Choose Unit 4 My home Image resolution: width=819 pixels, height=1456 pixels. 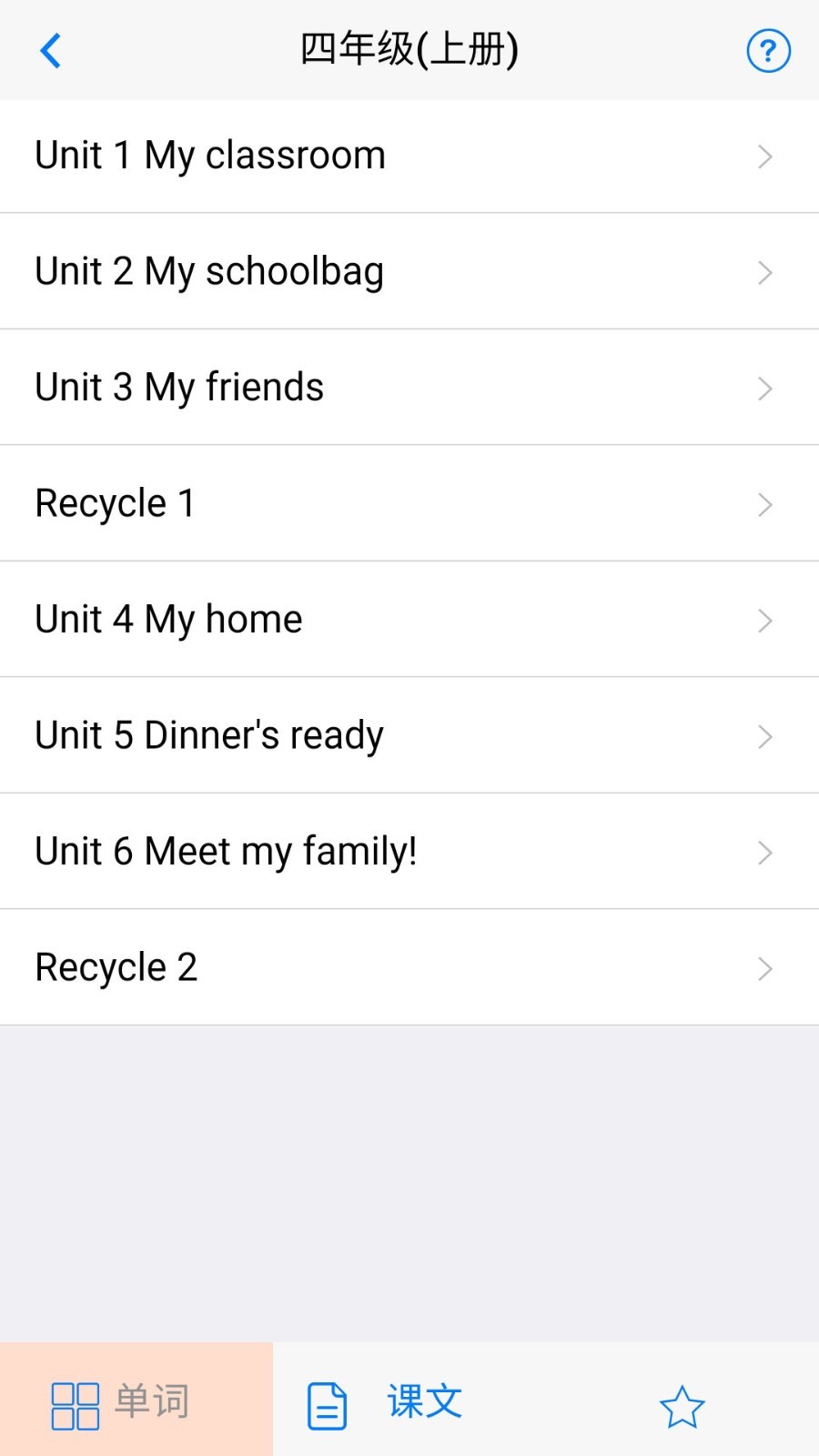coord(409,620)
